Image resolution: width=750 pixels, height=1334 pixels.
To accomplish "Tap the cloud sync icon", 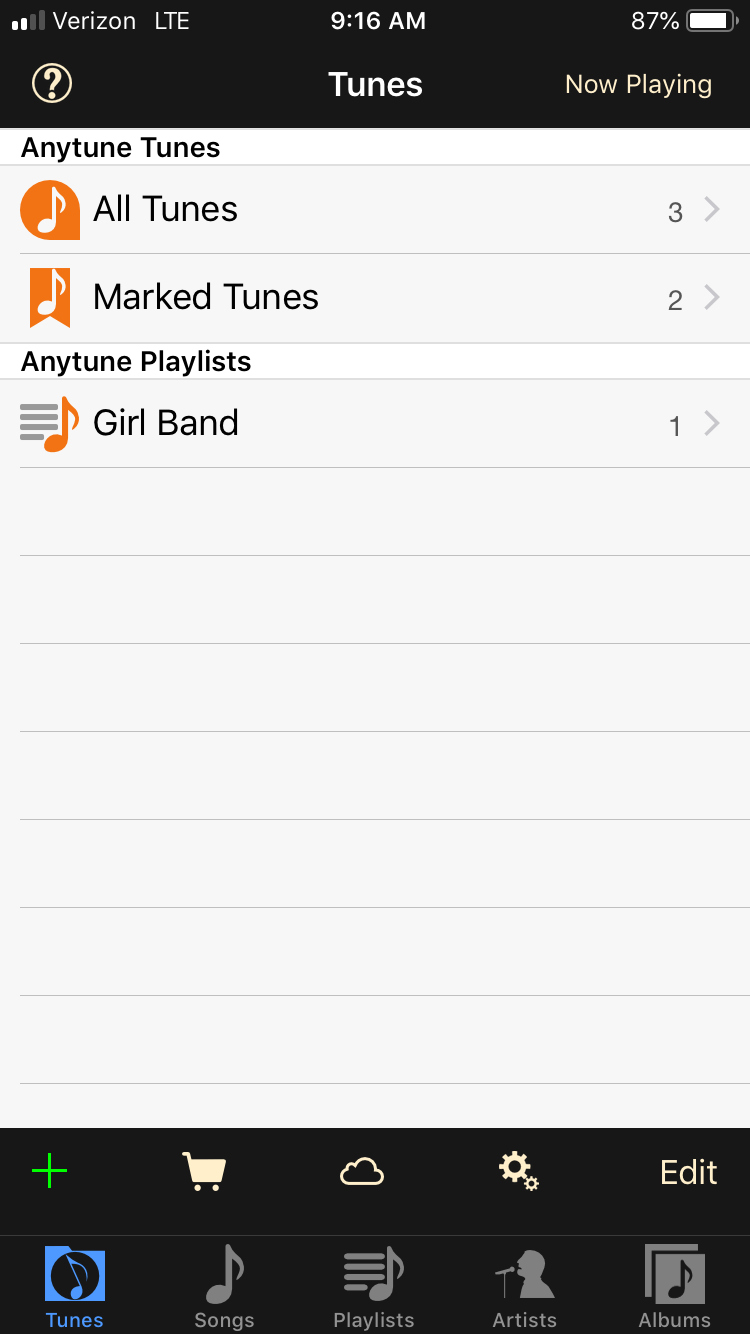I will 361,1171.
